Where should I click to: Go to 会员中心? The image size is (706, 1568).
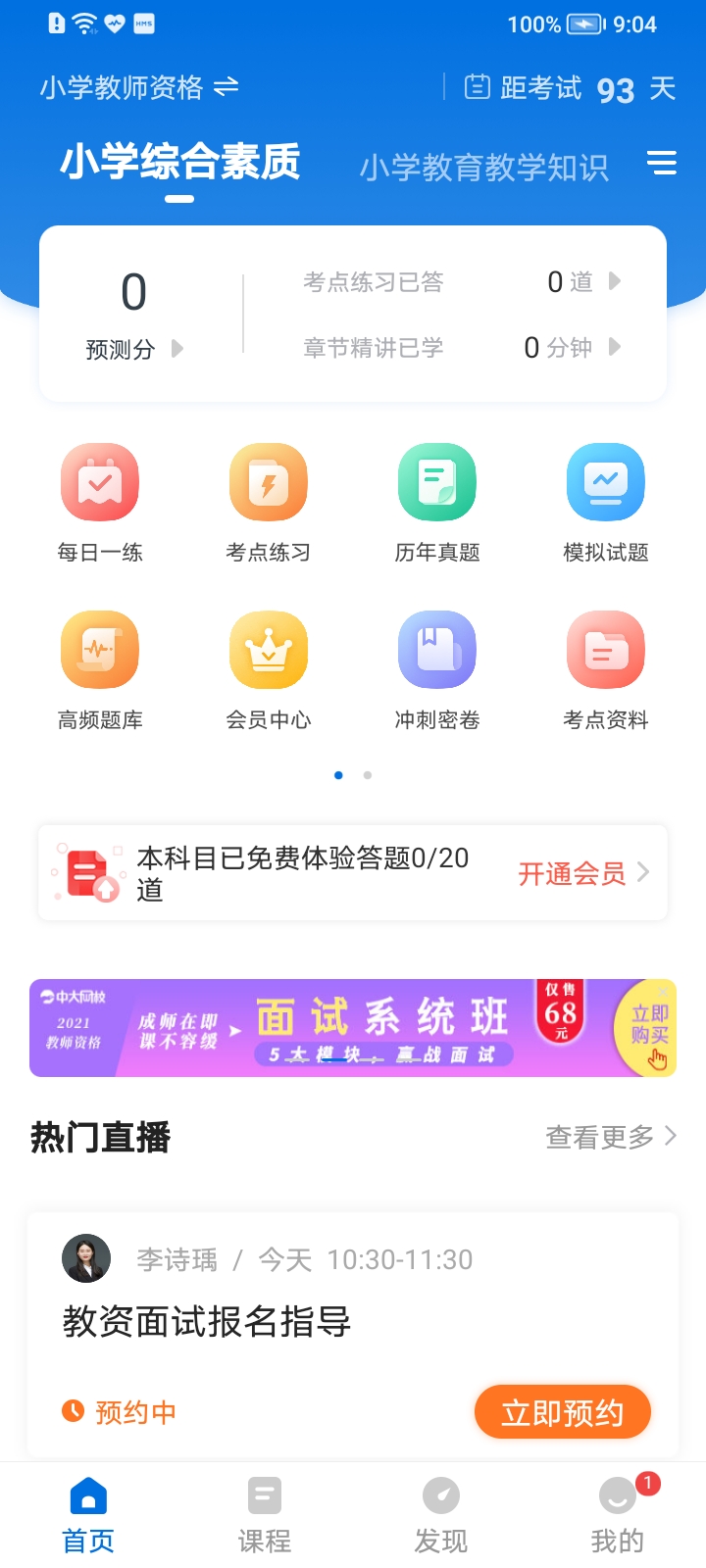(269, 669)
